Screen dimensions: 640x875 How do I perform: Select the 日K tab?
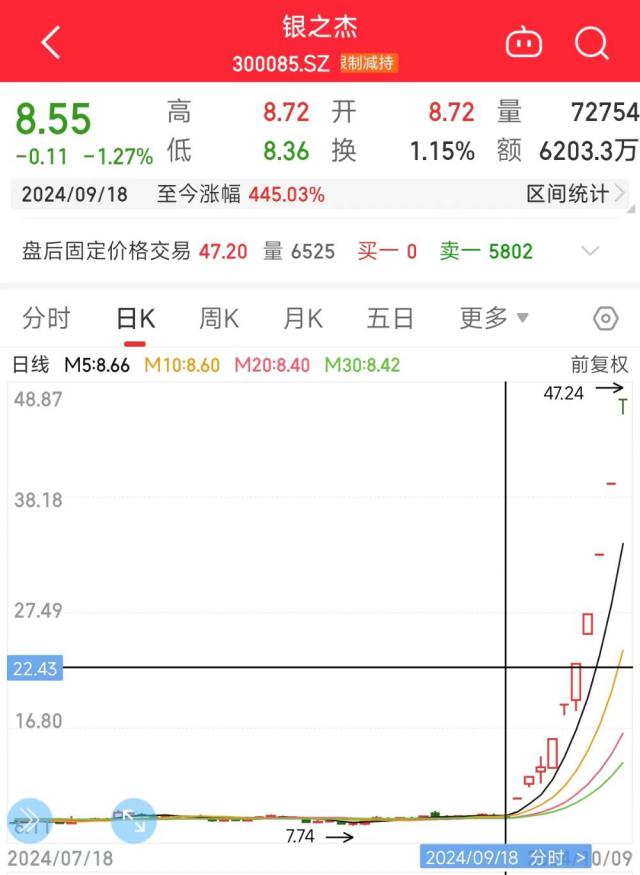click(x=135, y=319)
